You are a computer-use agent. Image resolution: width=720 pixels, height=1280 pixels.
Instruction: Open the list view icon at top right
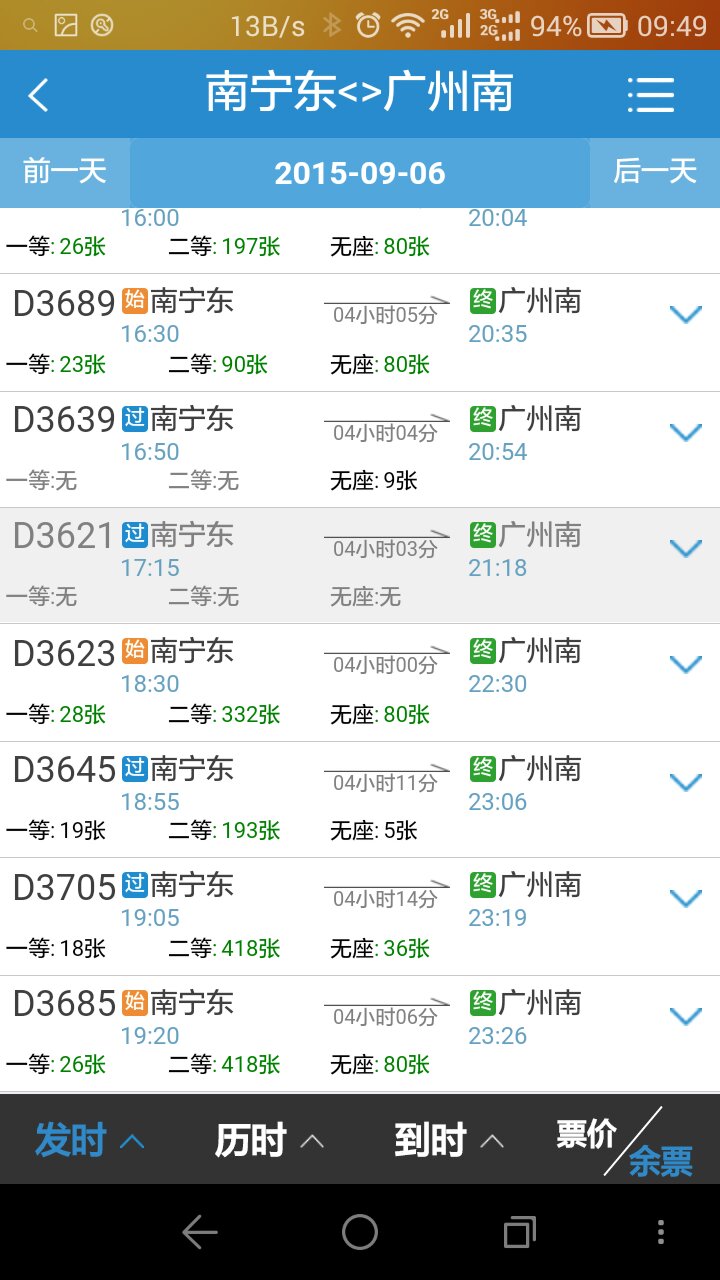[651, 93]
